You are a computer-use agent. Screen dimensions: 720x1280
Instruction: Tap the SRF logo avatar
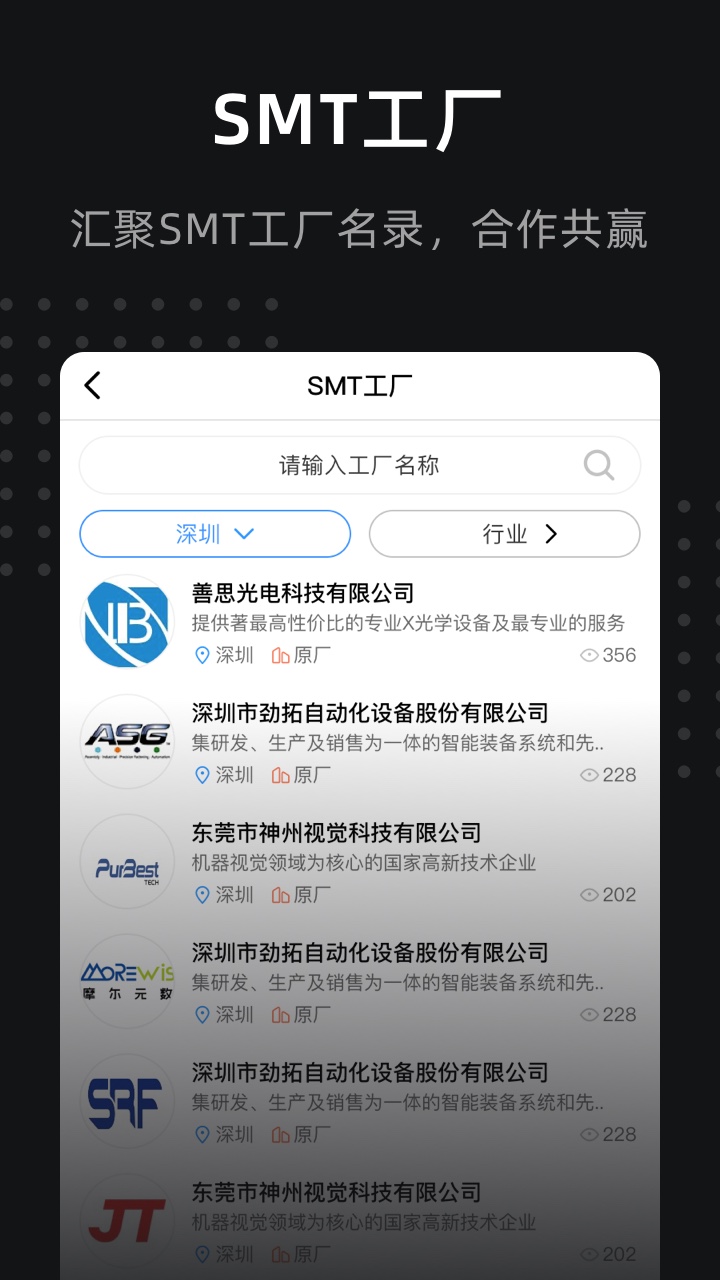127,1101
